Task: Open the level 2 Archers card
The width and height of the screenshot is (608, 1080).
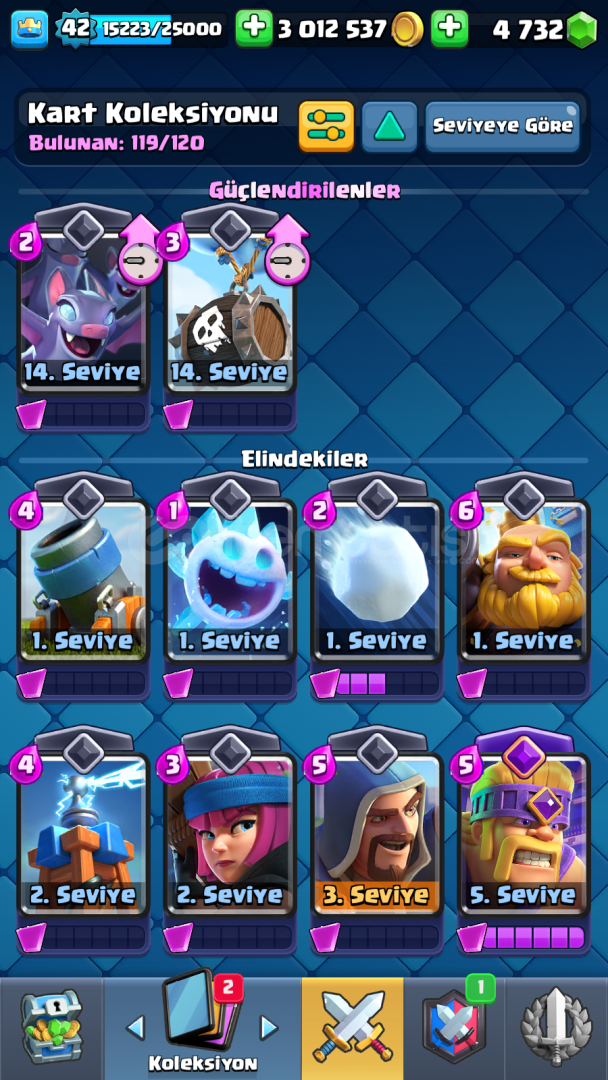Action: [x=230, y=839]
